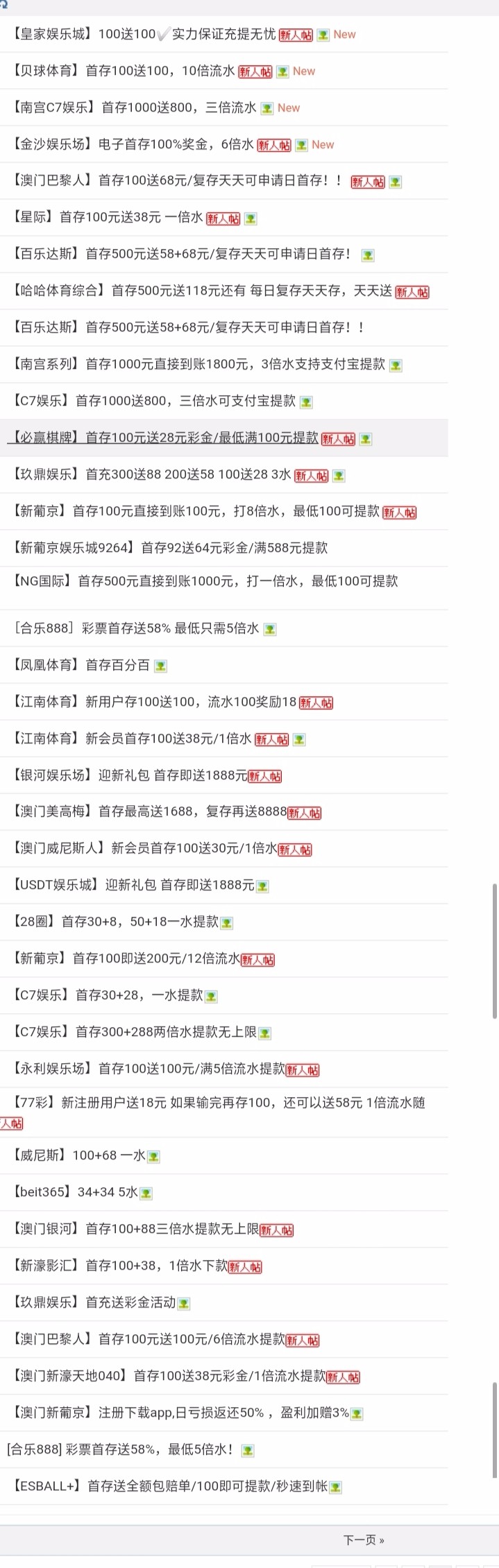Screen dimensions: 499x1568
Task: Open the 澳门美高梅 首存最高送1688 post
Action: 149,811
